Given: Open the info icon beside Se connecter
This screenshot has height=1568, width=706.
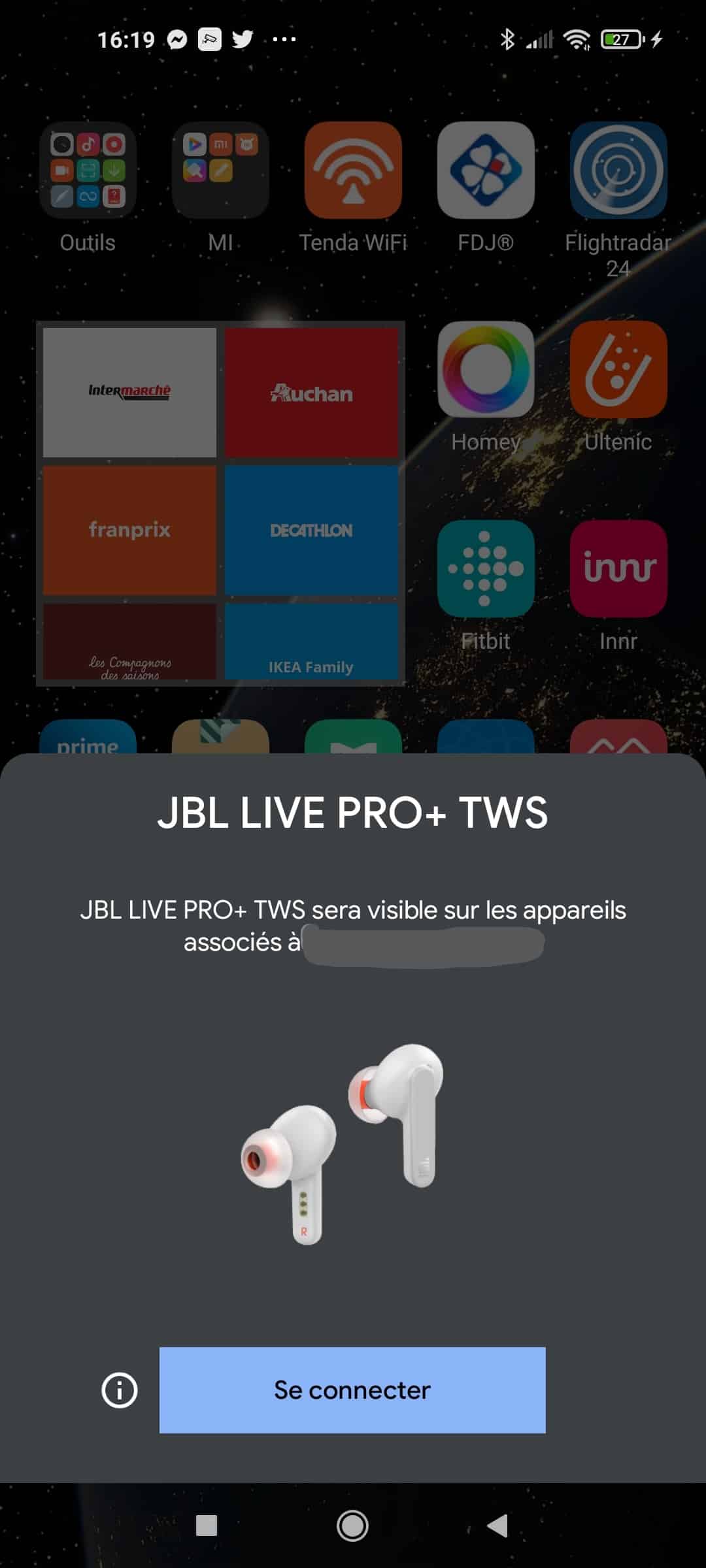Looking at the screenshot, I should click(x=120, y=1390).
